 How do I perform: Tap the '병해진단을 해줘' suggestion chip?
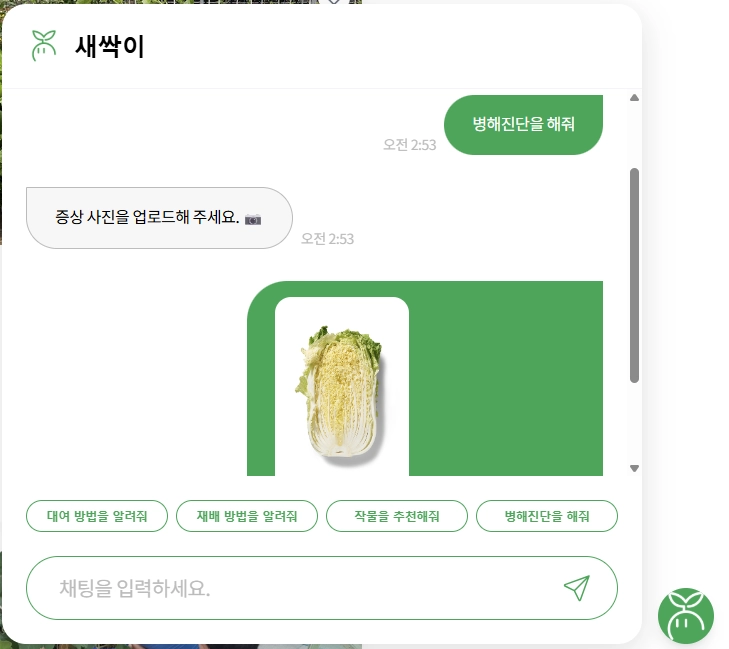pyautogui.click(x=547, y=517)
